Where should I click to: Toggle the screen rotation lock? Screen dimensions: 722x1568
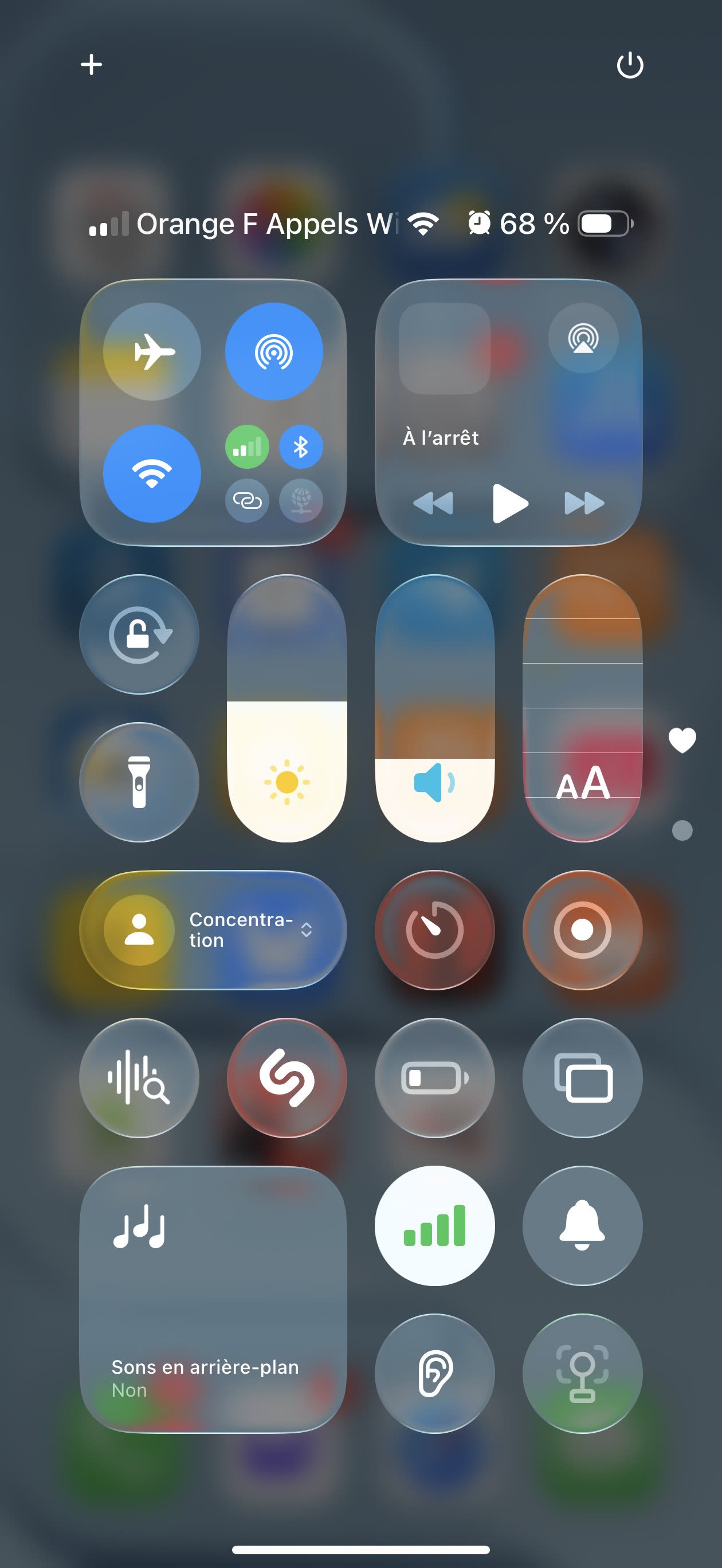pyautogui.click(x=139, y=634)
